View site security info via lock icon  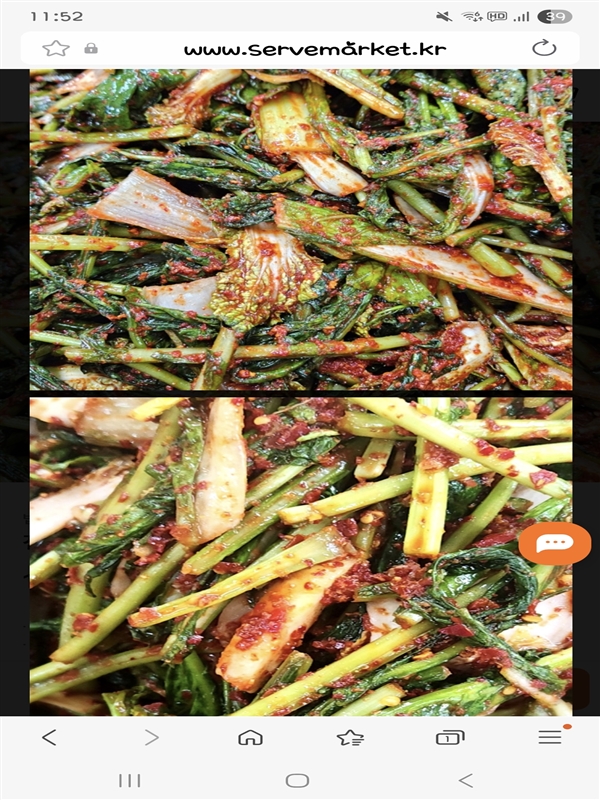click(91, 48)
